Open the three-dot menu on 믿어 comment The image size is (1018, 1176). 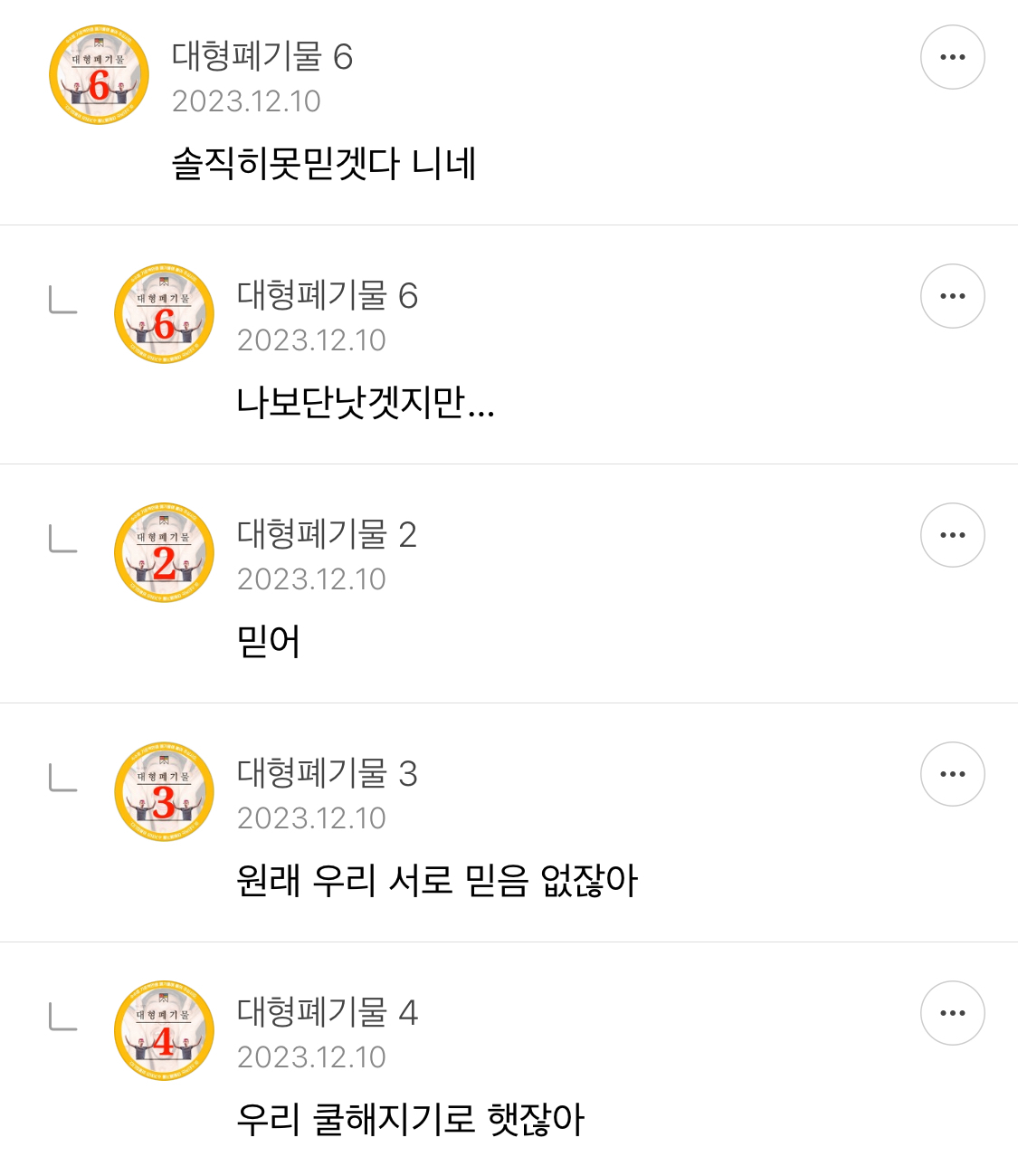click(x=952, y=535)
